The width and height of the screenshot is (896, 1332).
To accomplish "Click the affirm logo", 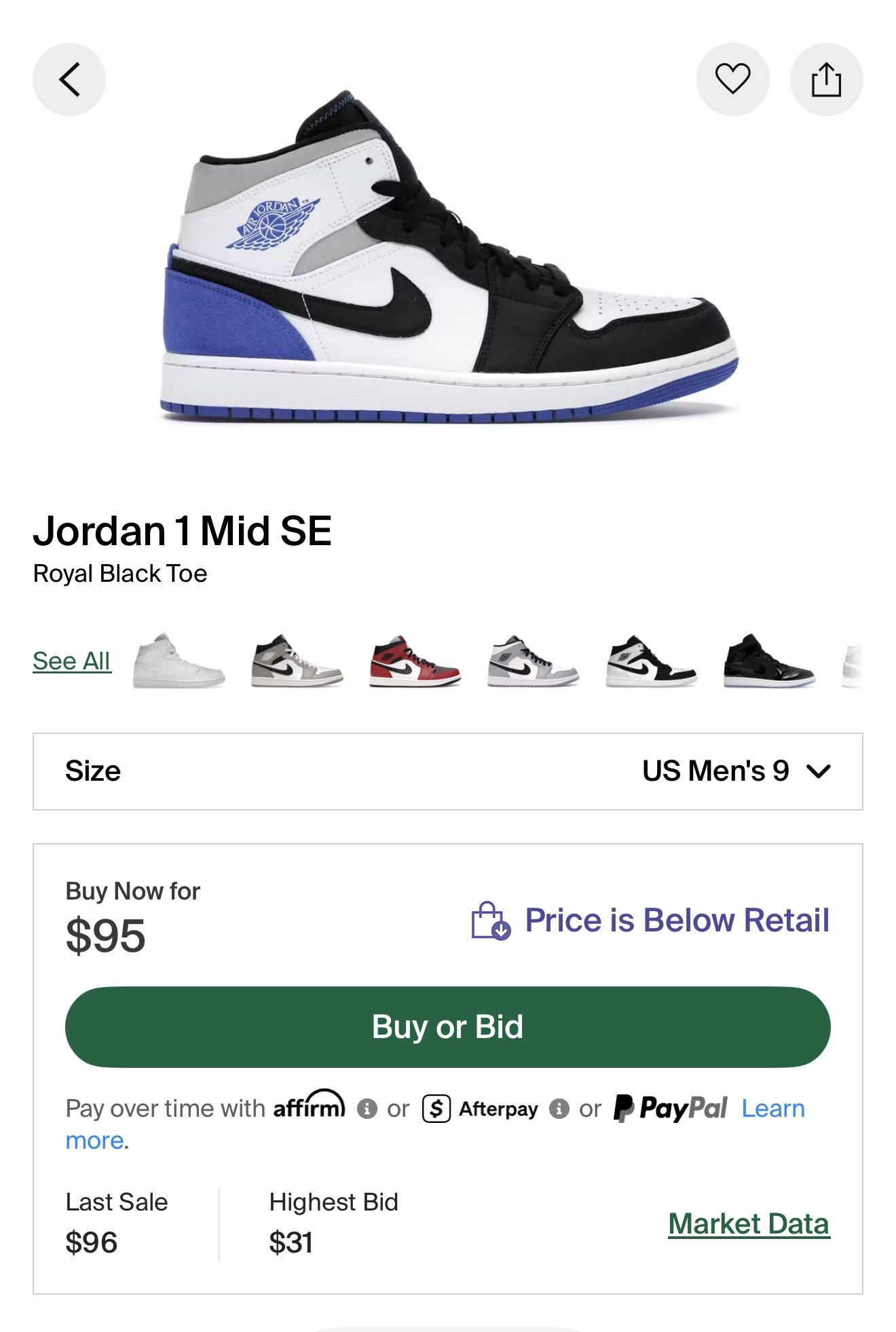I will [x=307, y=1107].
